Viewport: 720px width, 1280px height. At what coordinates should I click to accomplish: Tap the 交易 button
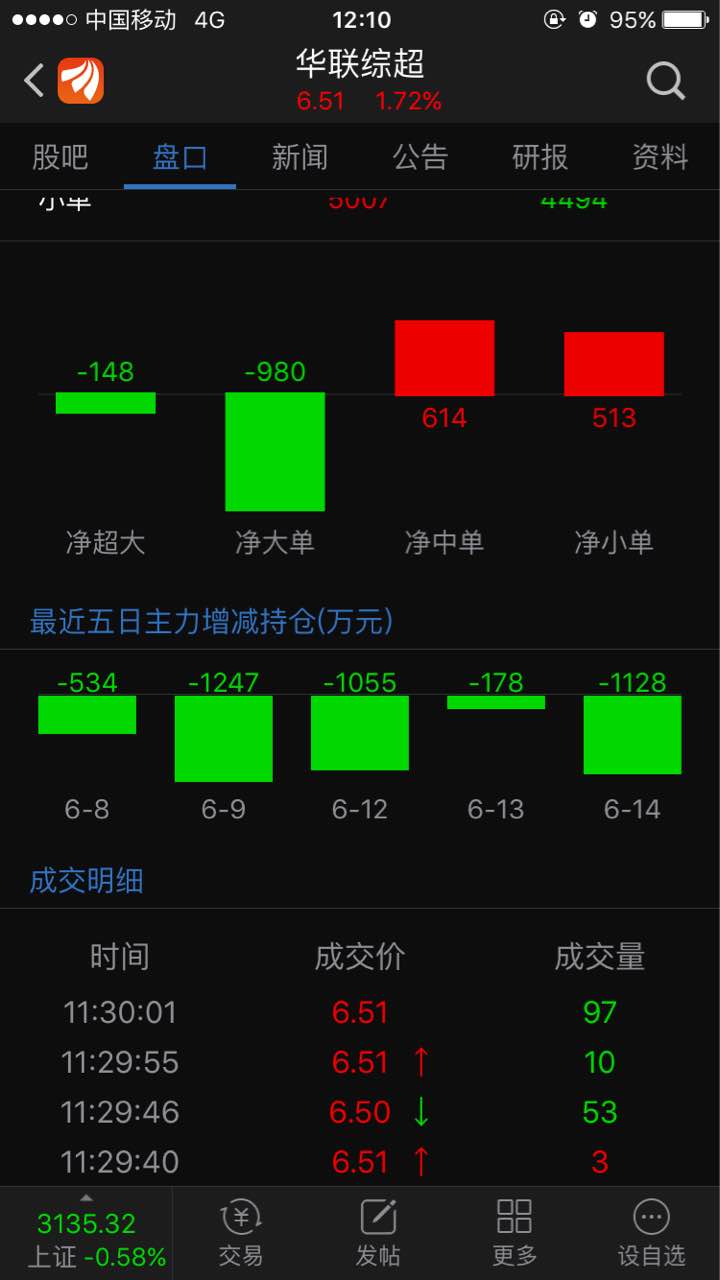tap(241, 1234)
